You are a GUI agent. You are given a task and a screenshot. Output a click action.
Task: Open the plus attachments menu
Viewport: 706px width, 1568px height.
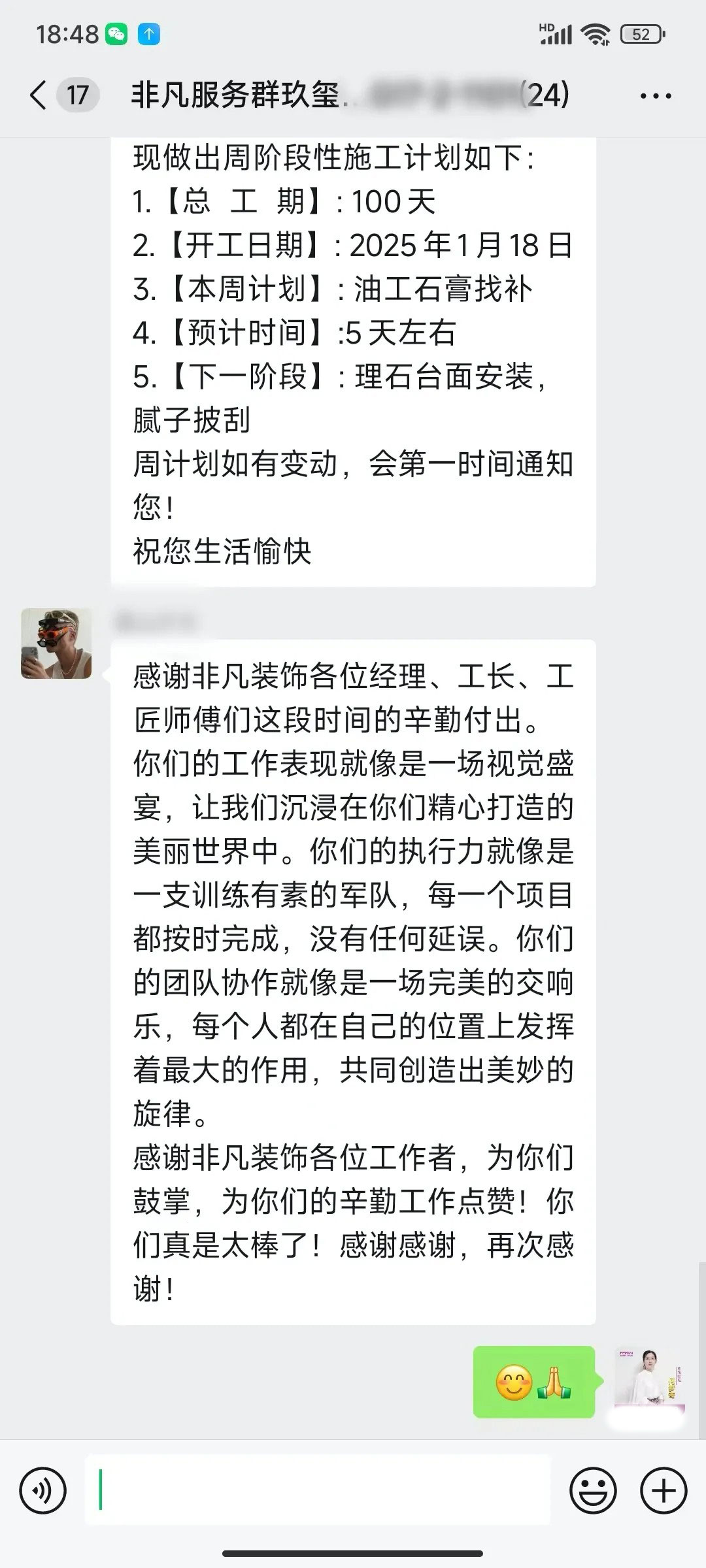pyautogui.click(x=664, y=1492)
